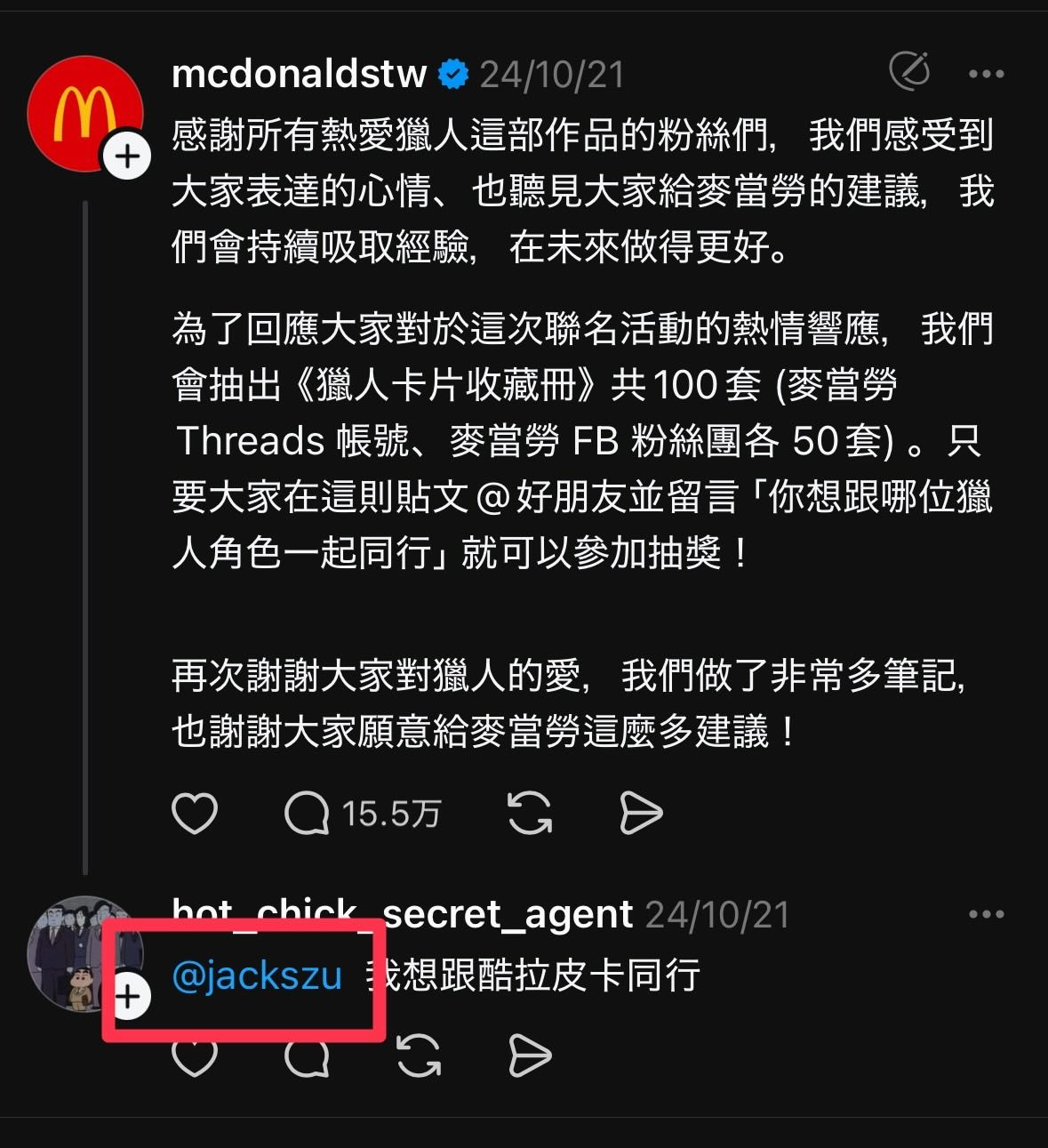Like the mcdonaldstw post
The image size is (1048, 1148).
[x=194, y=813]
